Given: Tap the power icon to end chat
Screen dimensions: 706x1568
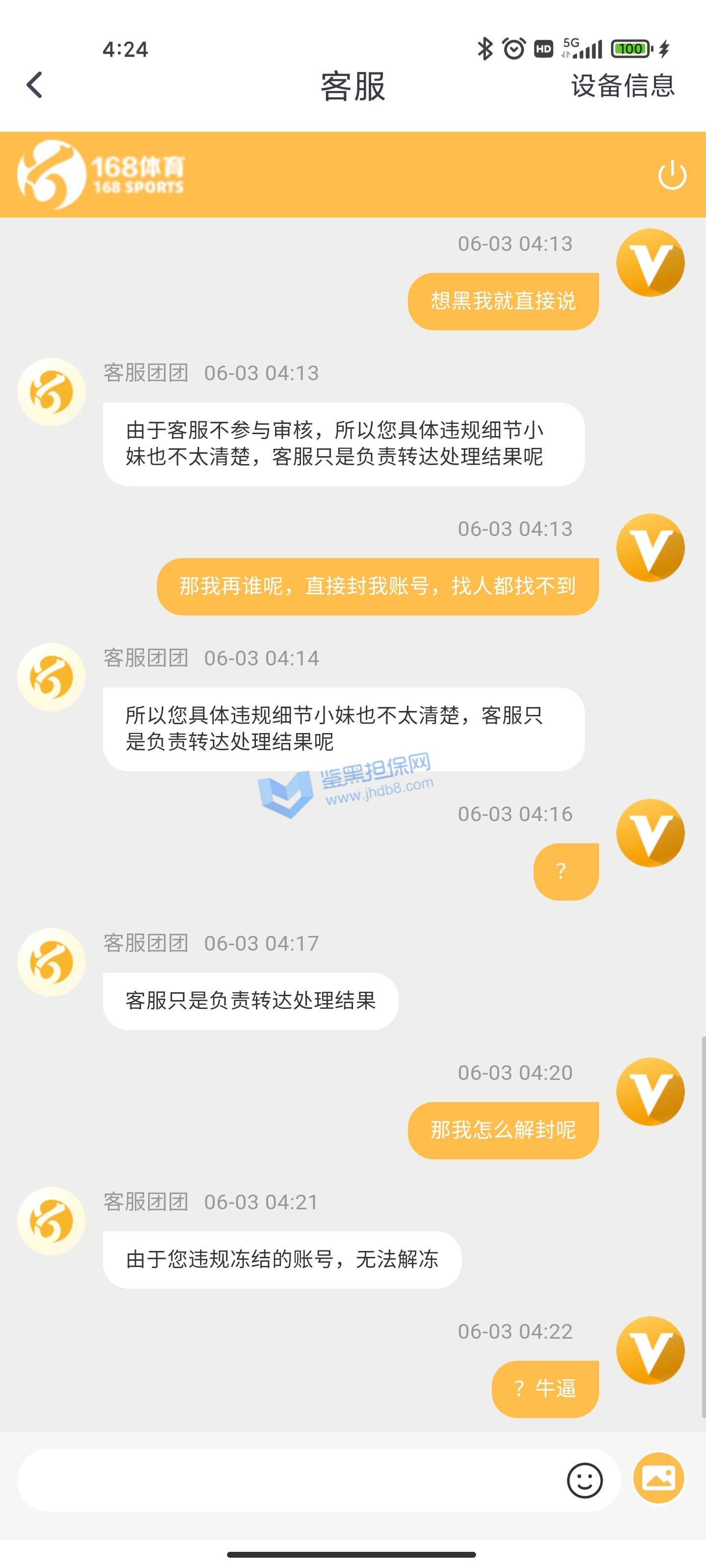Looking at the screenshot, I should click(672, 175).
